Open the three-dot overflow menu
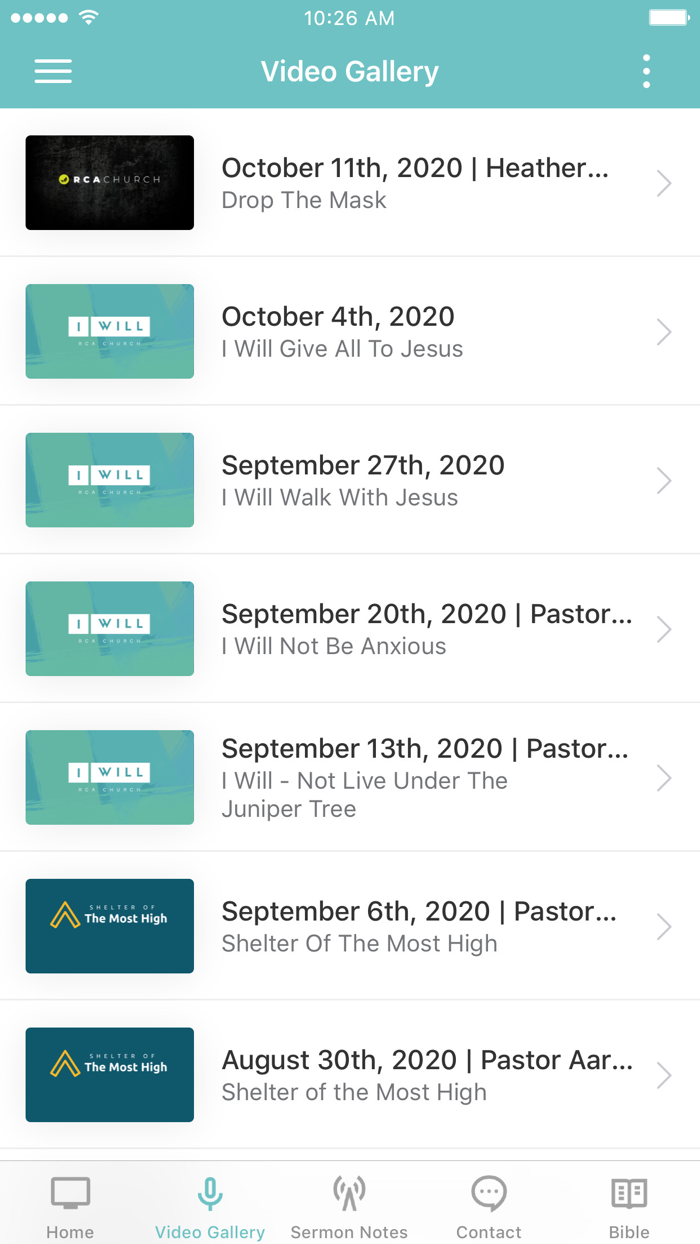The height and width of the screenshot is (1244, 700). tap(646, 71)
